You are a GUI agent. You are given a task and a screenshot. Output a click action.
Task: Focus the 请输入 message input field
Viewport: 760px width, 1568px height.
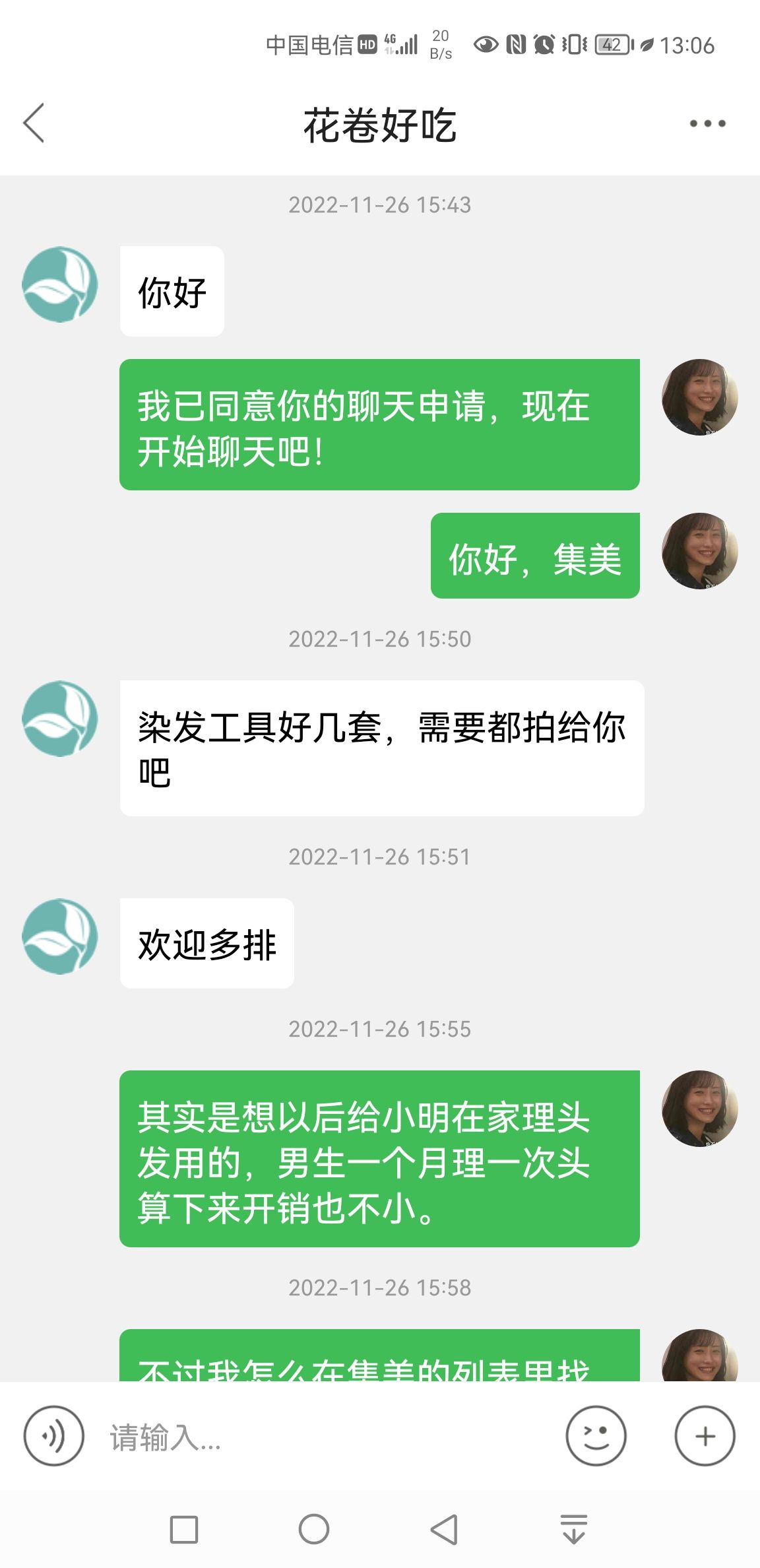click(x=323, y=1437)
